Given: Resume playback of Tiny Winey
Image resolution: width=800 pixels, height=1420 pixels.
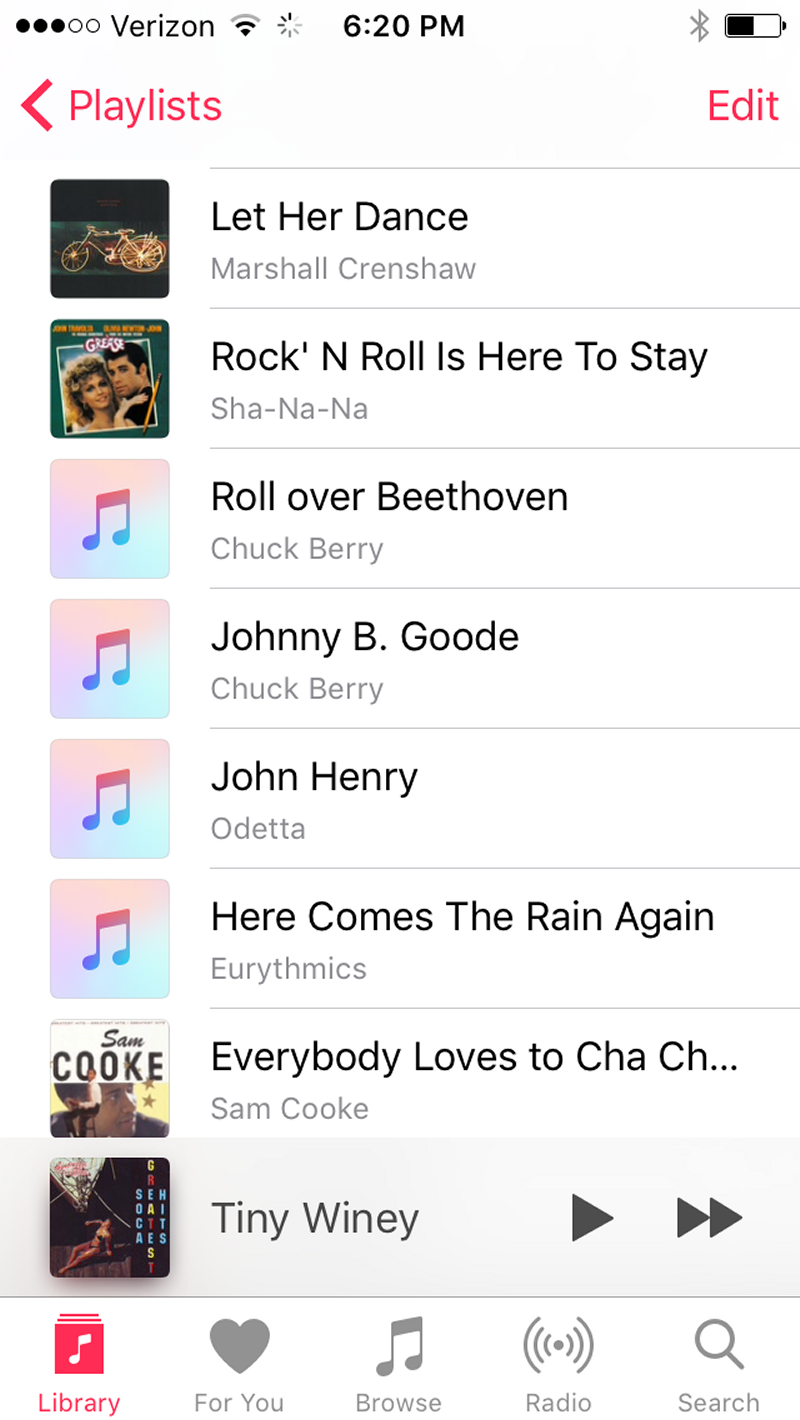Looking at the screenshot, I should [592, 1217].
